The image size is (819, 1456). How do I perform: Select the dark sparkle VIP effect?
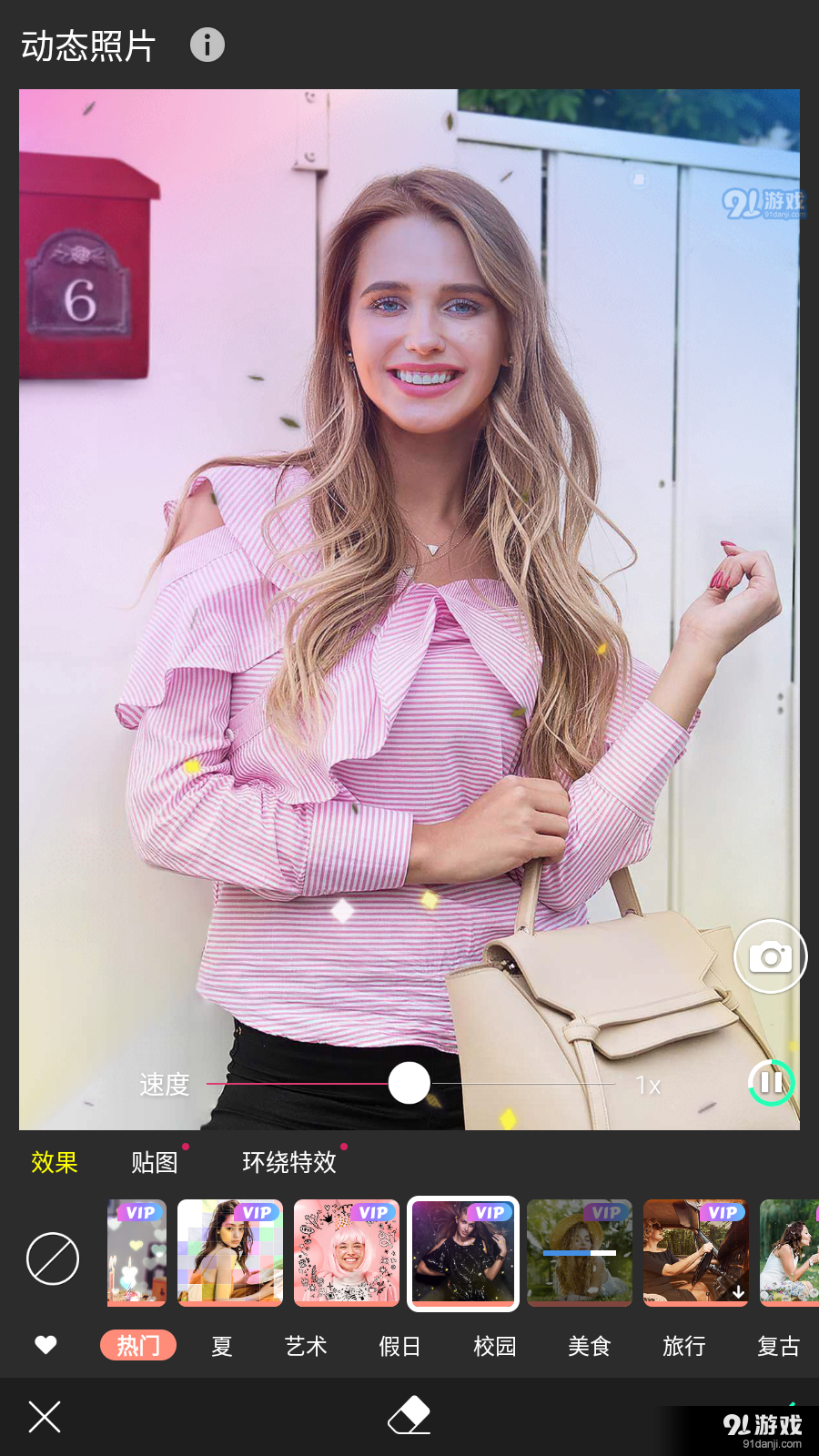tap(463, 1253)
